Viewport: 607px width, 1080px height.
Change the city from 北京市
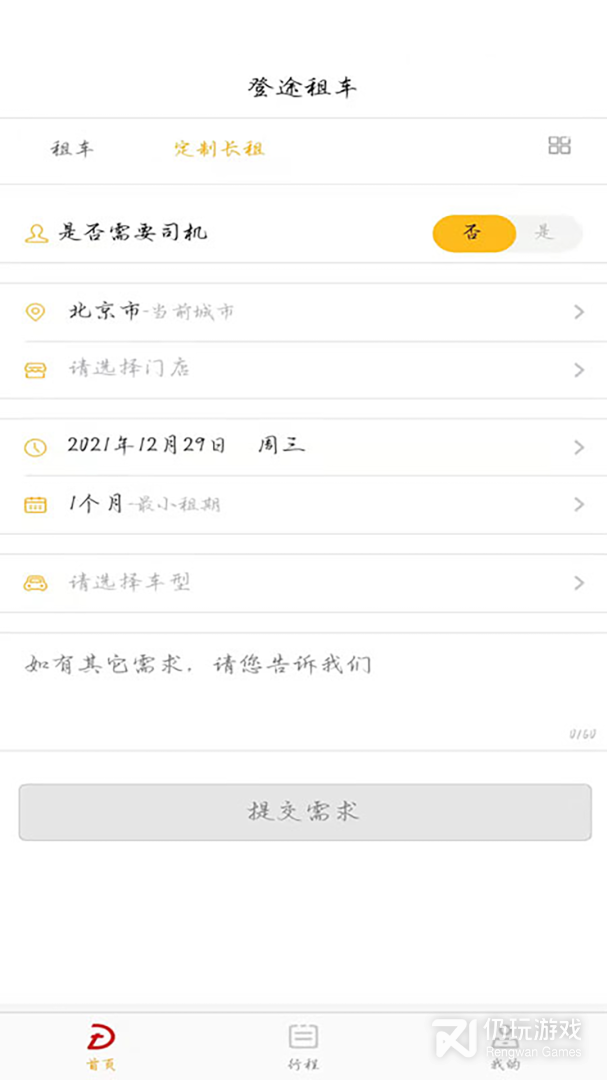click(x=303, y=312)
